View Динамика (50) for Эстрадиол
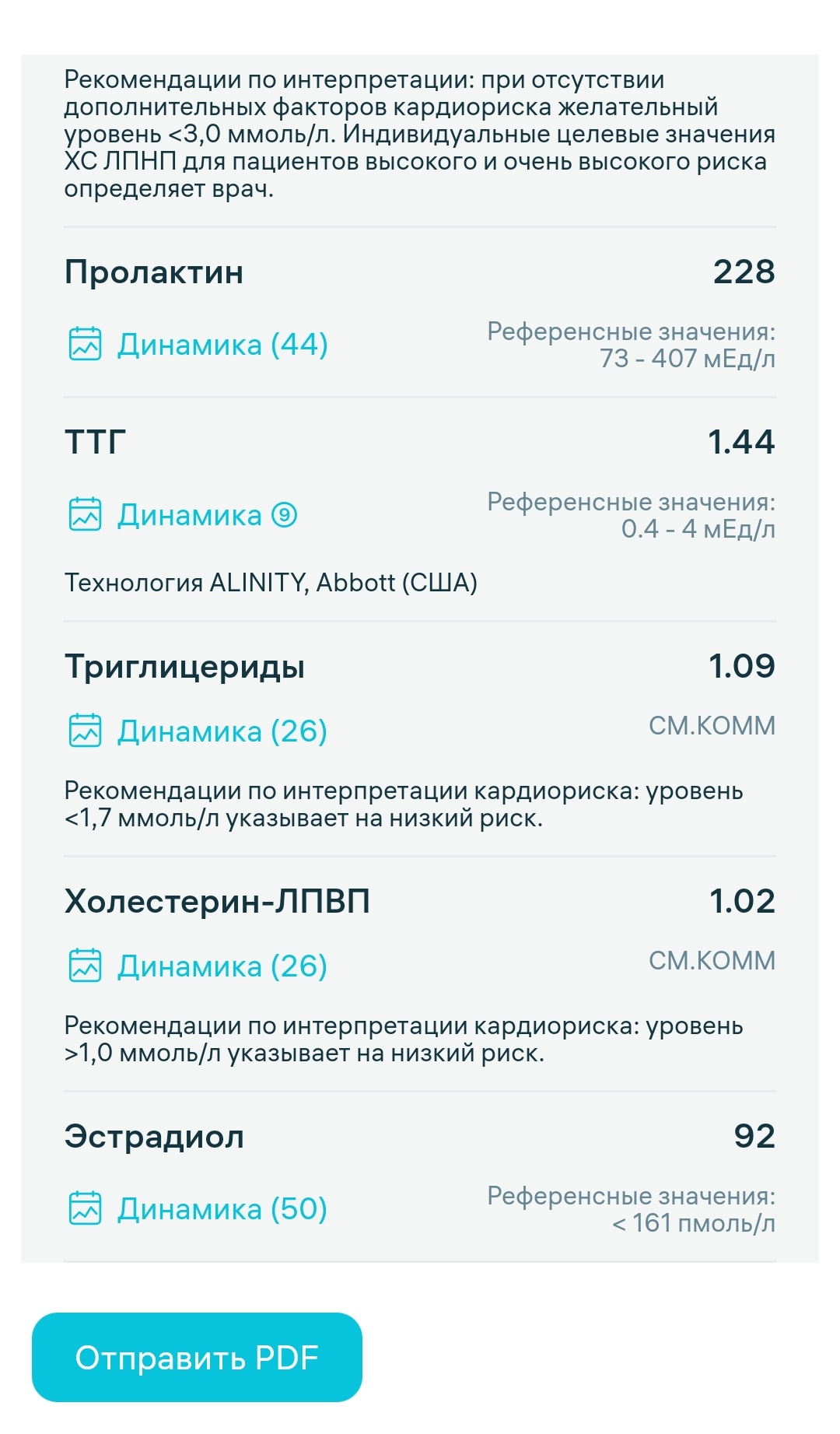The image size is (840, 1434). 199,1209
